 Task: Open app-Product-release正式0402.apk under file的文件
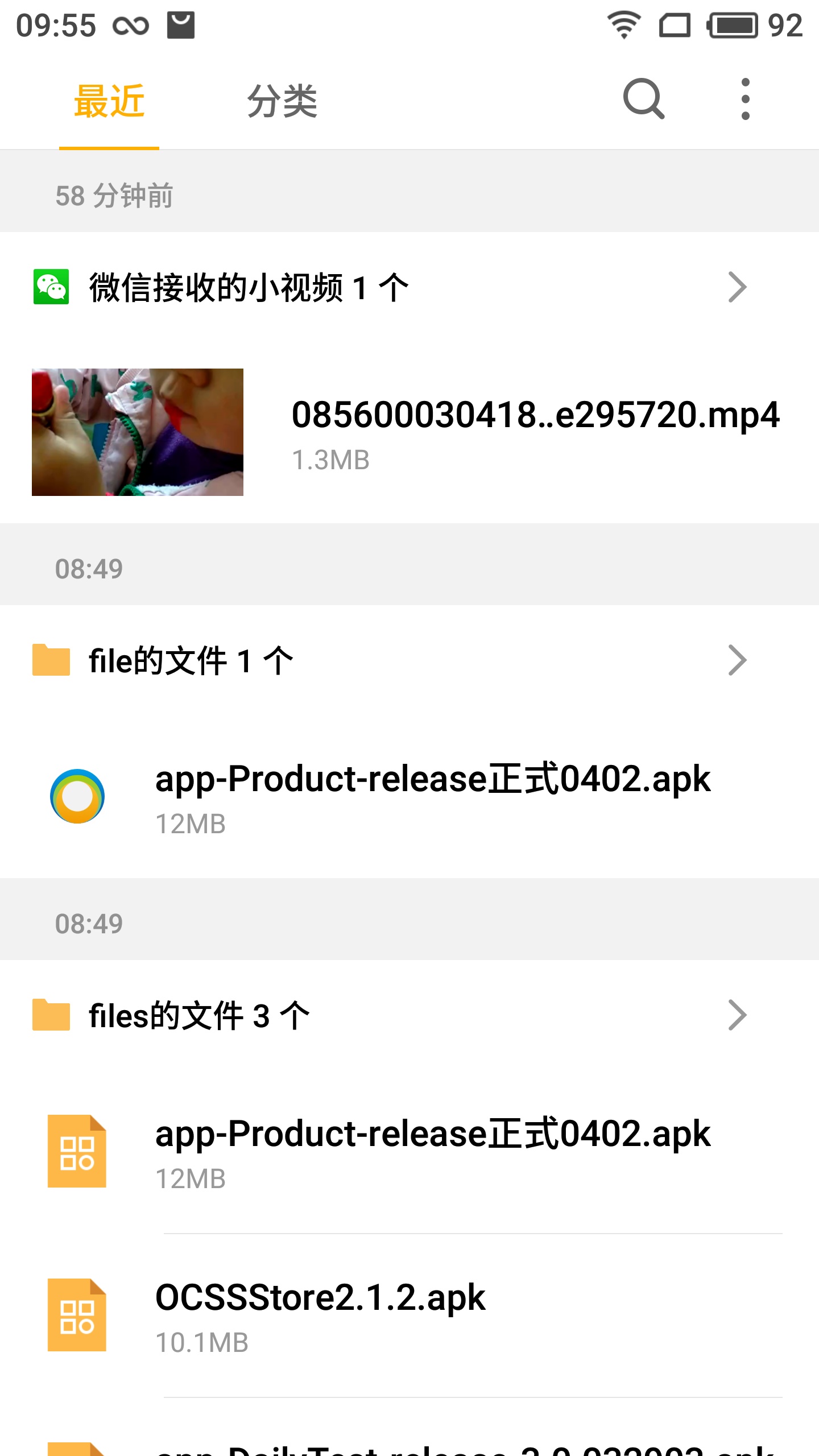[x=432, y=796]
